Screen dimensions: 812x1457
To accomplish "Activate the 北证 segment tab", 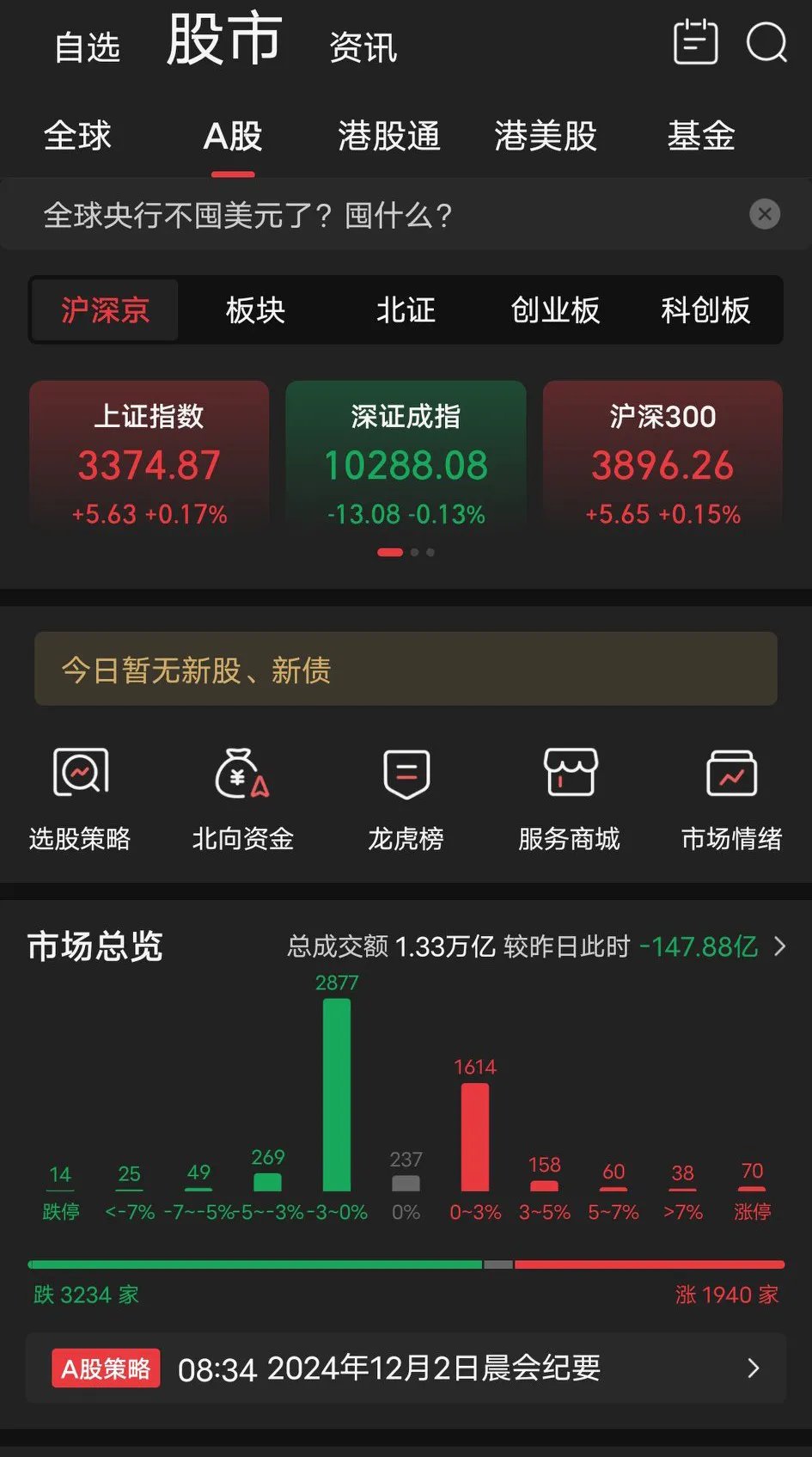I will [x=406, y=310].
